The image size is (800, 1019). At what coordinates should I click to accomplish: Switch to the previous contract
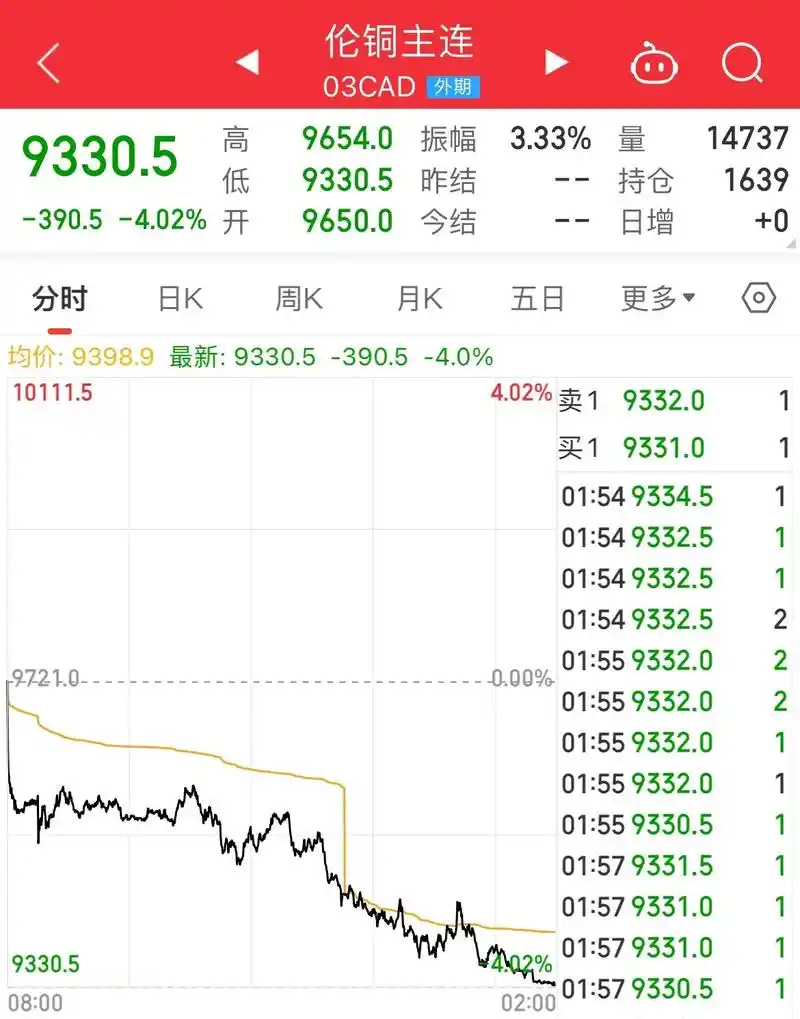247,63
